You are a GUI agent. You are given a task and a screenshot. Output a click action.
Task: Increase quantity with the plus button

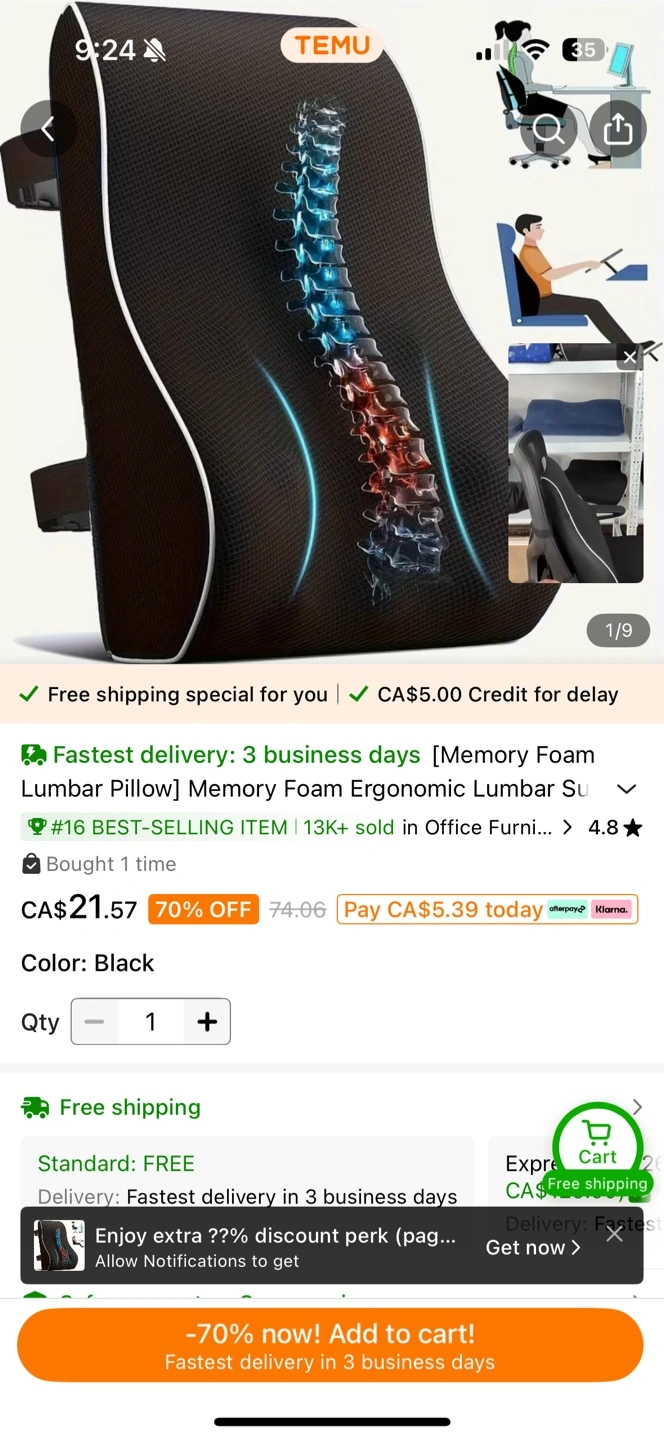click(x=207, y=1021)
